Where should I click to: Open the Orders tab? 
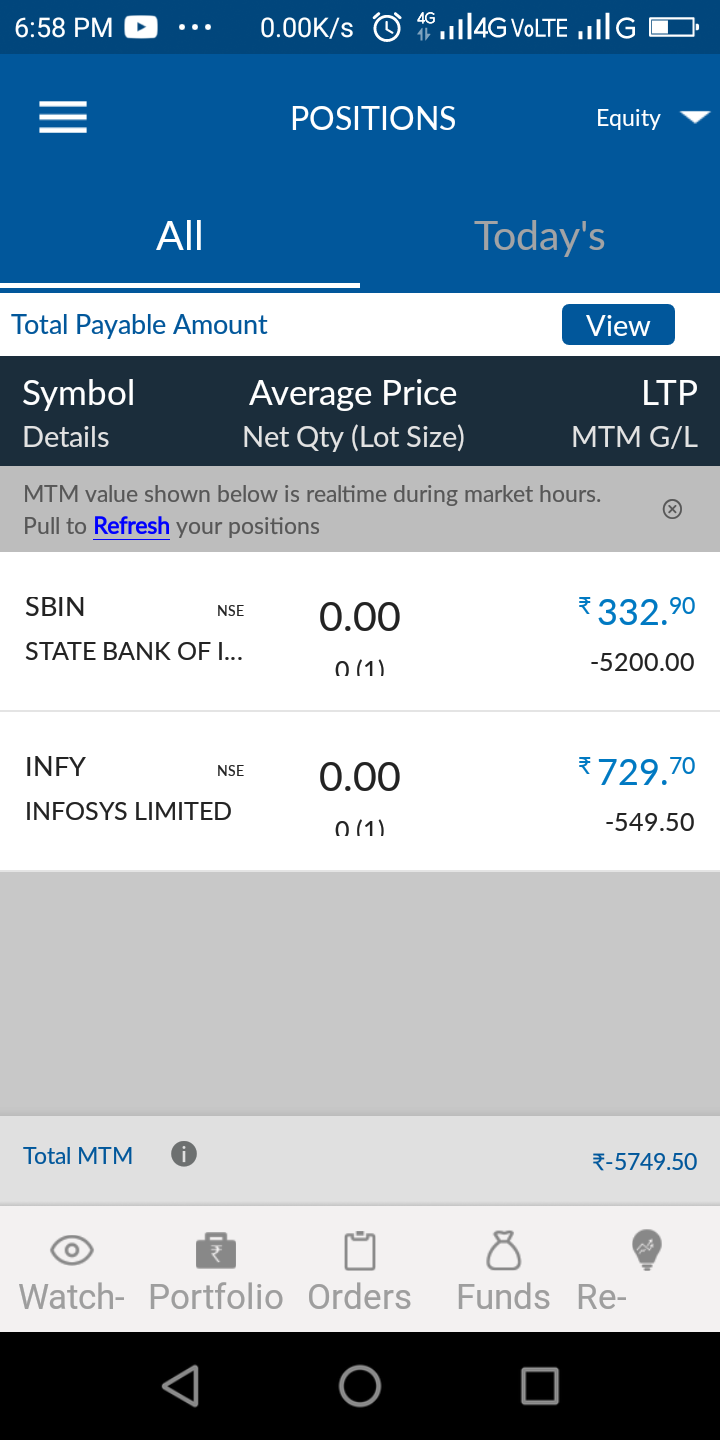pos(359,1270)
